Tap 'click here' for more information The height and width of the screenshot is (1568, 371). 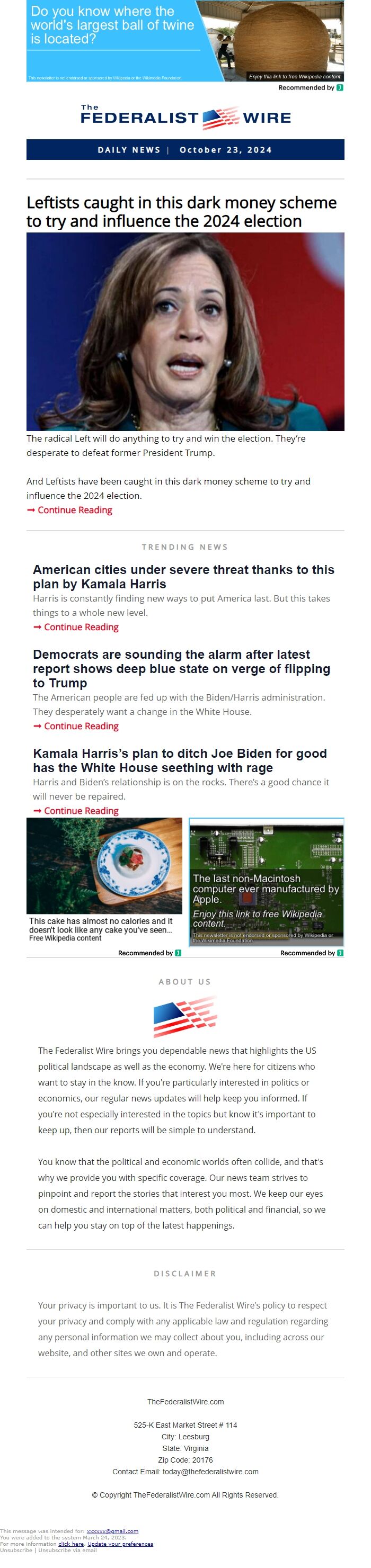pos(70,1544)
